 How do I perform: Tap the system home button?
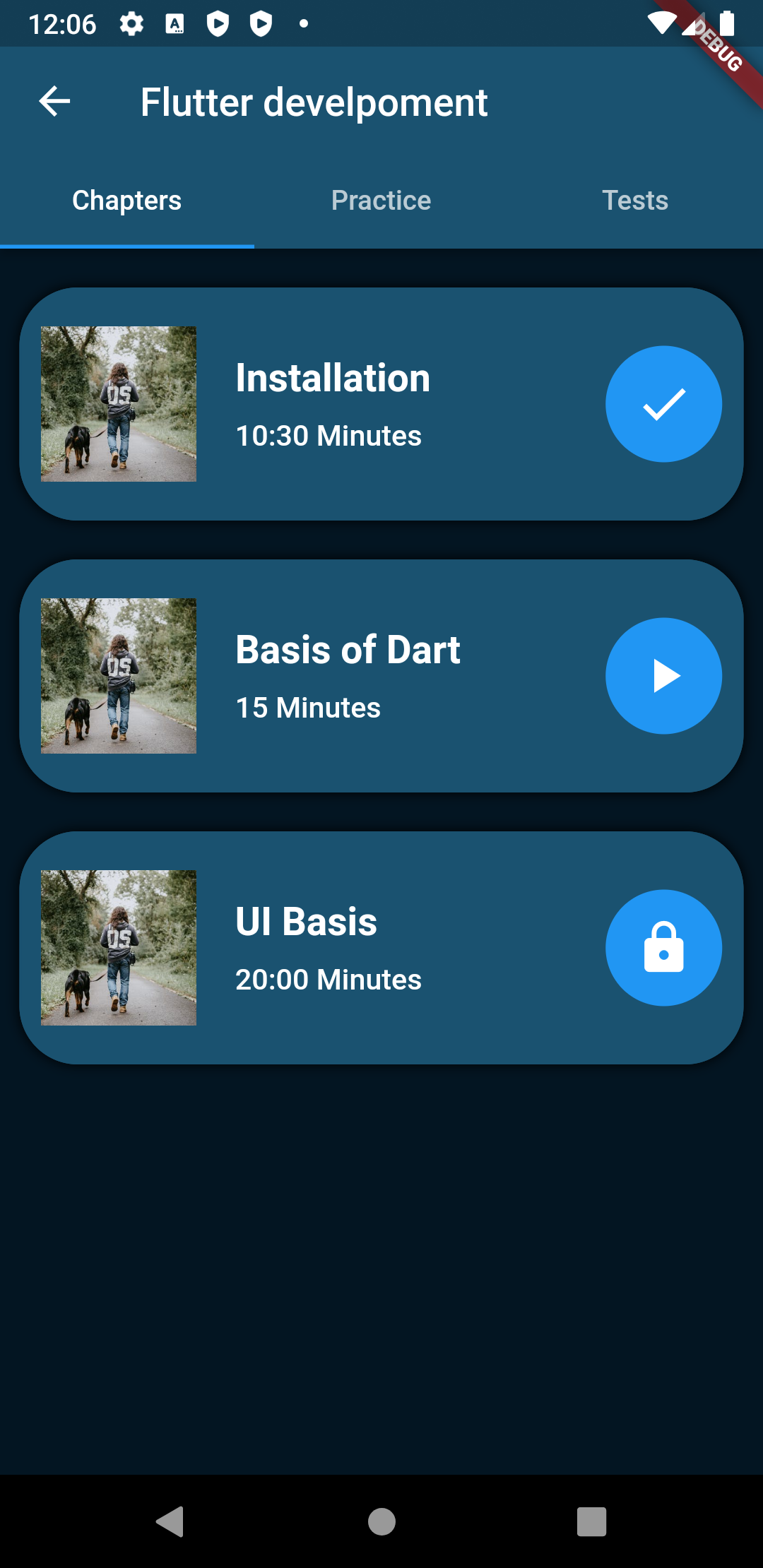click(381, 1521)
